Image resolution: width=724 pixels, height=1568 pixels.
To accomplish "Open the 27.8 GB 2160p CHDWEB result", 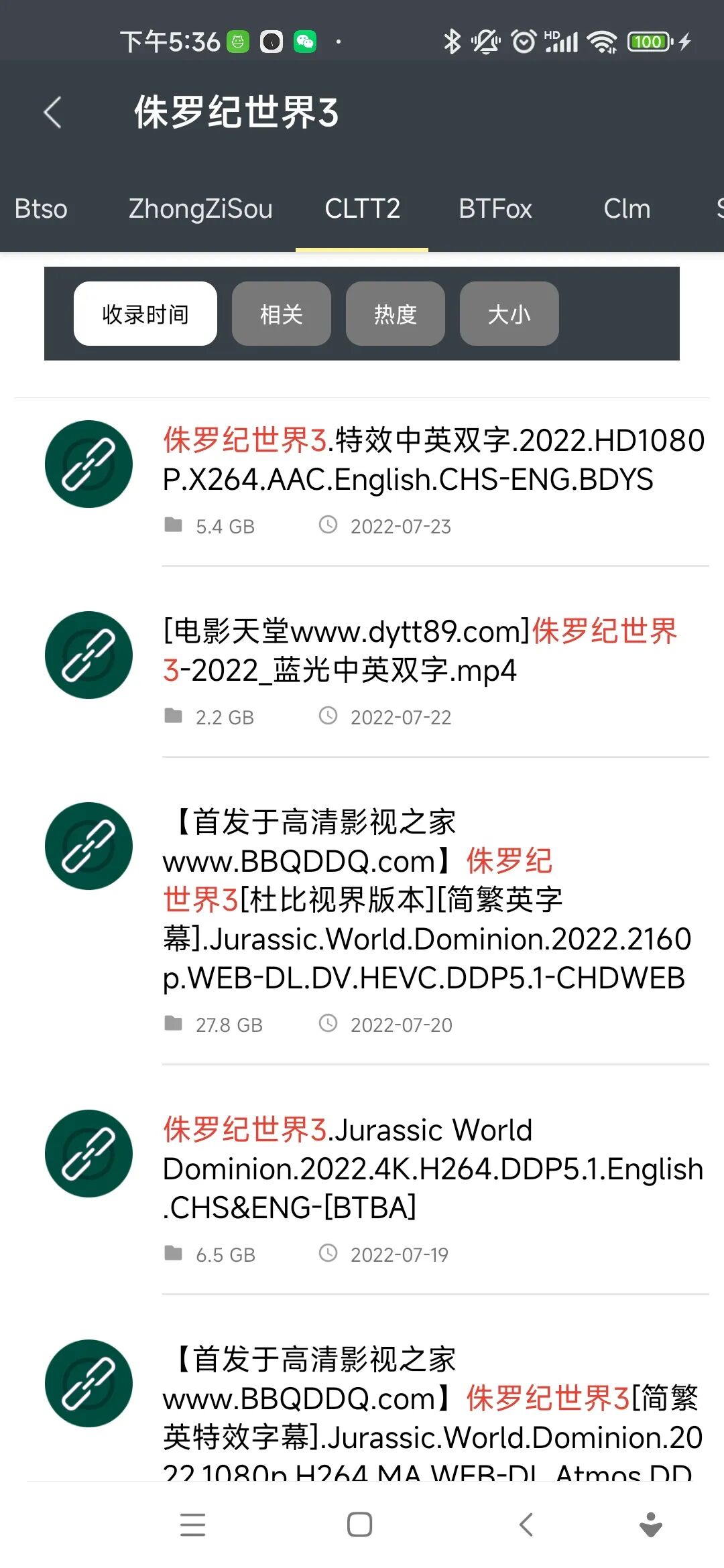I will click(426, 899).
